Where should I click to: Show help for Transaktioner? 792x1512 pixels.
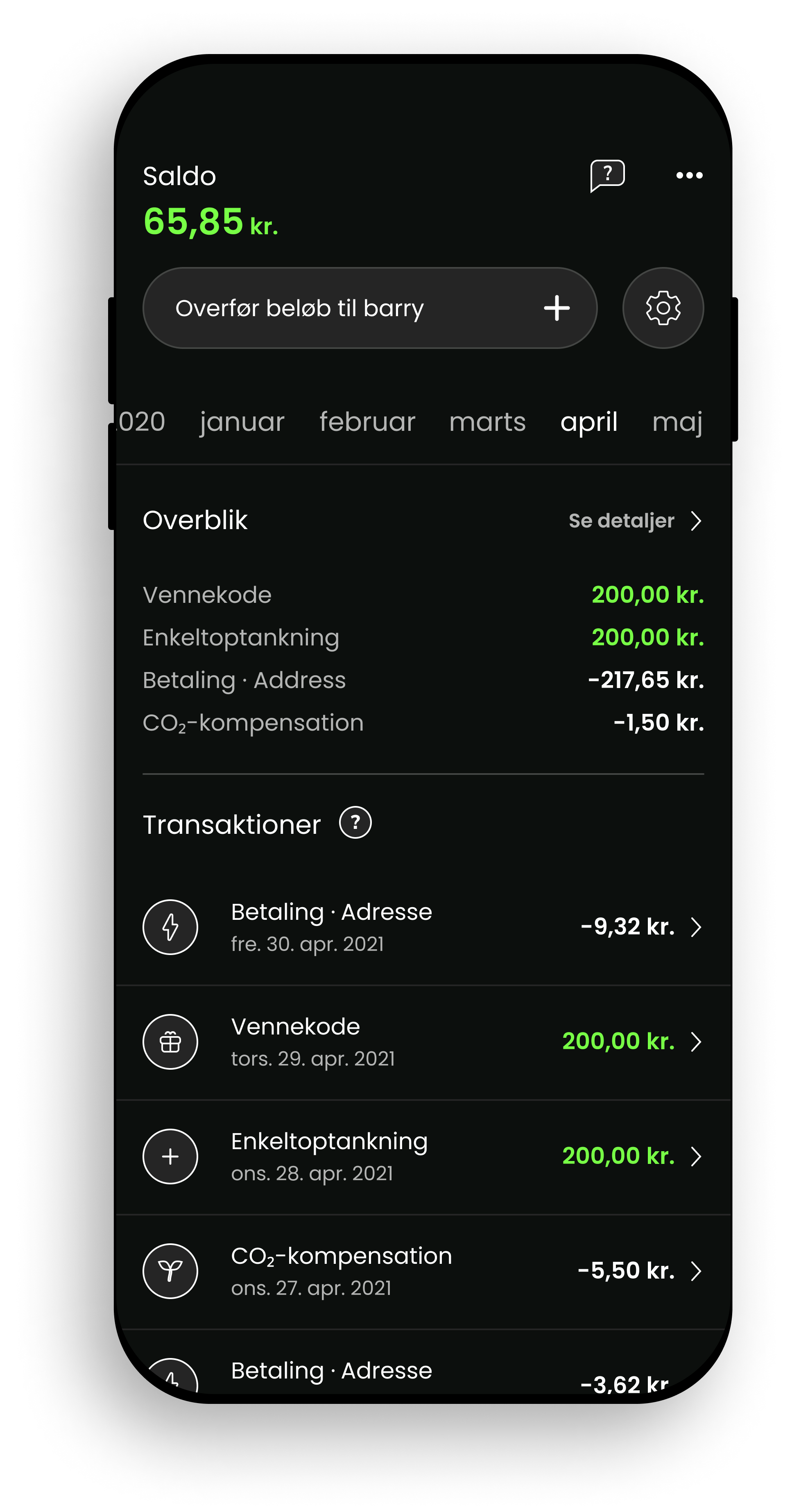tap(355, 822)
